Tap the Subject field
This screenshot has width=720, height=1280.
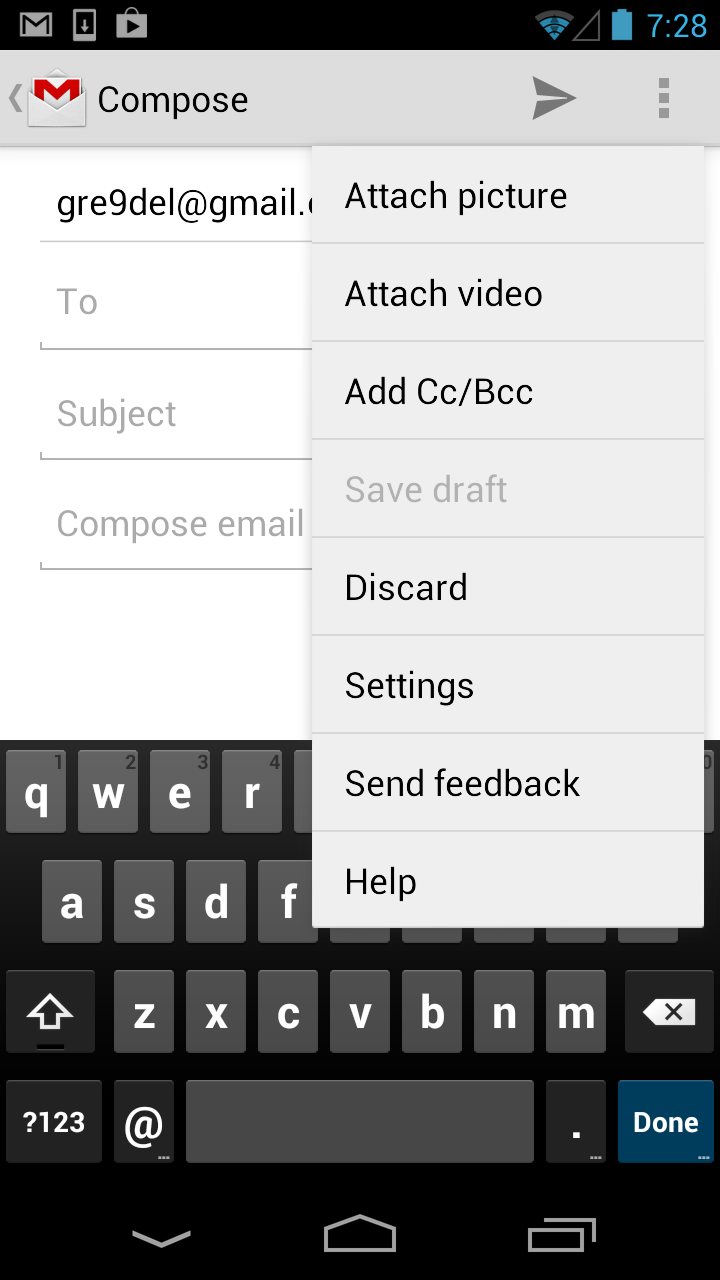click(x=176, y=414)
